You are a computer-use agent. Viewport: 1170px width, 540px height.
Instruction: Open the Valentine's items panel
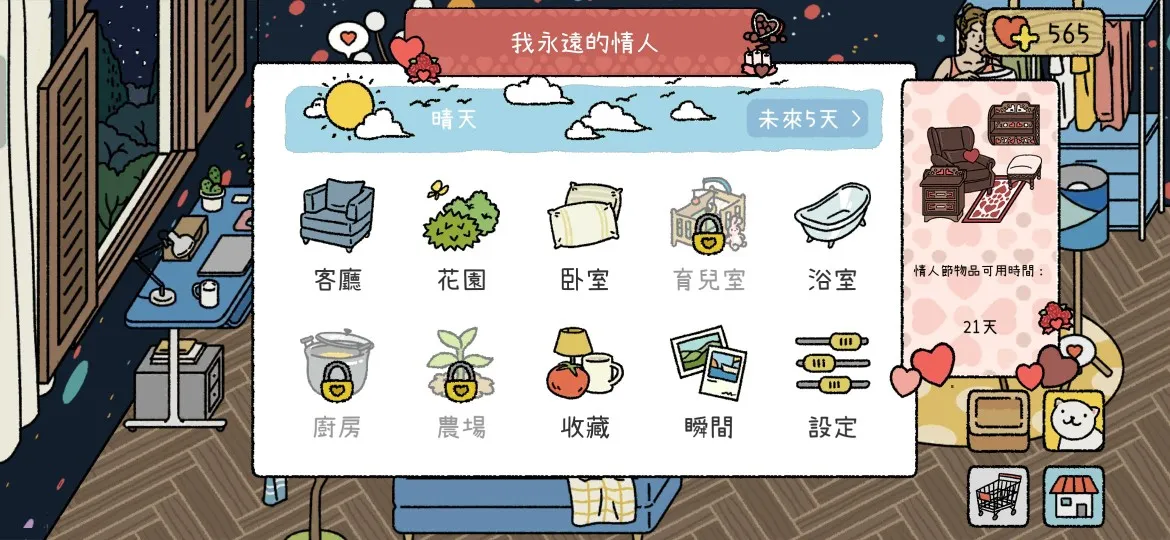tap(980, 220)
